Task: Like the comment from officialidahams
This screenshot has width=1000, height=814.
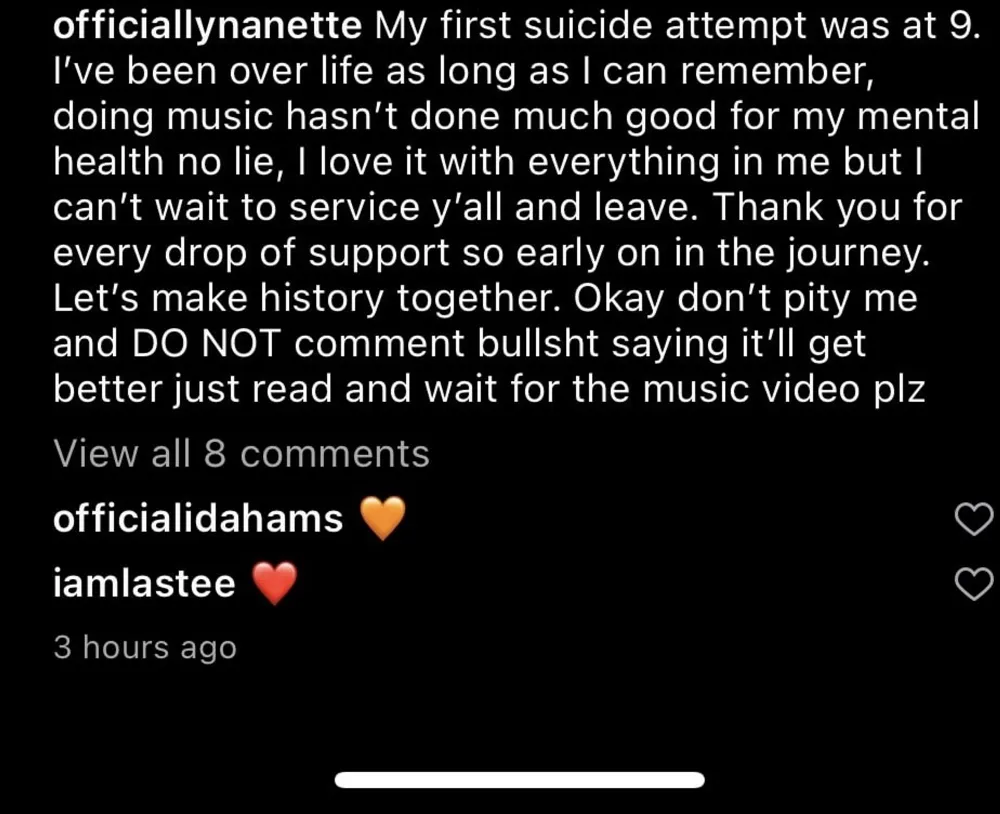Action: pyautogui.click(x=974, y=519)
